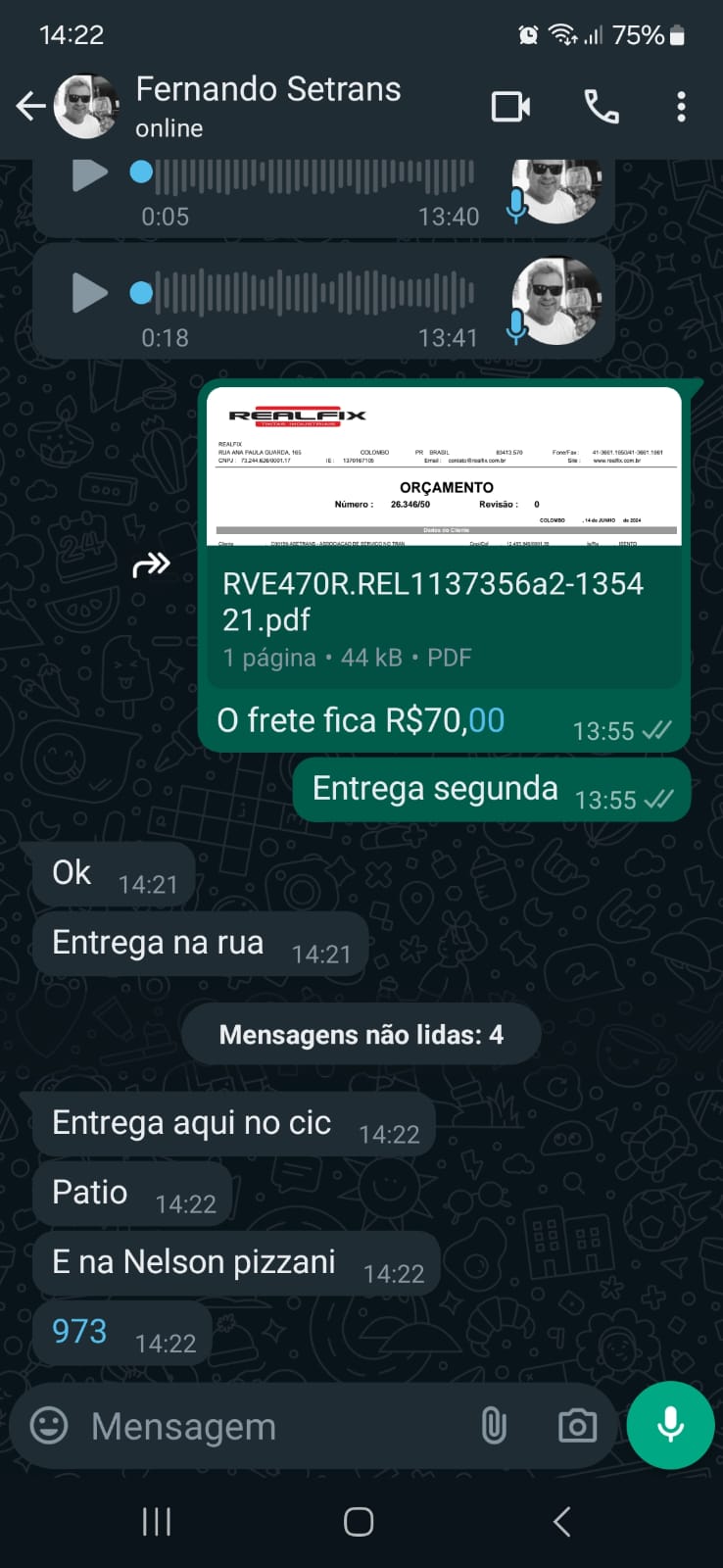Forward the PDF document
This screenshot has width=723, height=1568.
pyautogui.click(x=152, y=564)
